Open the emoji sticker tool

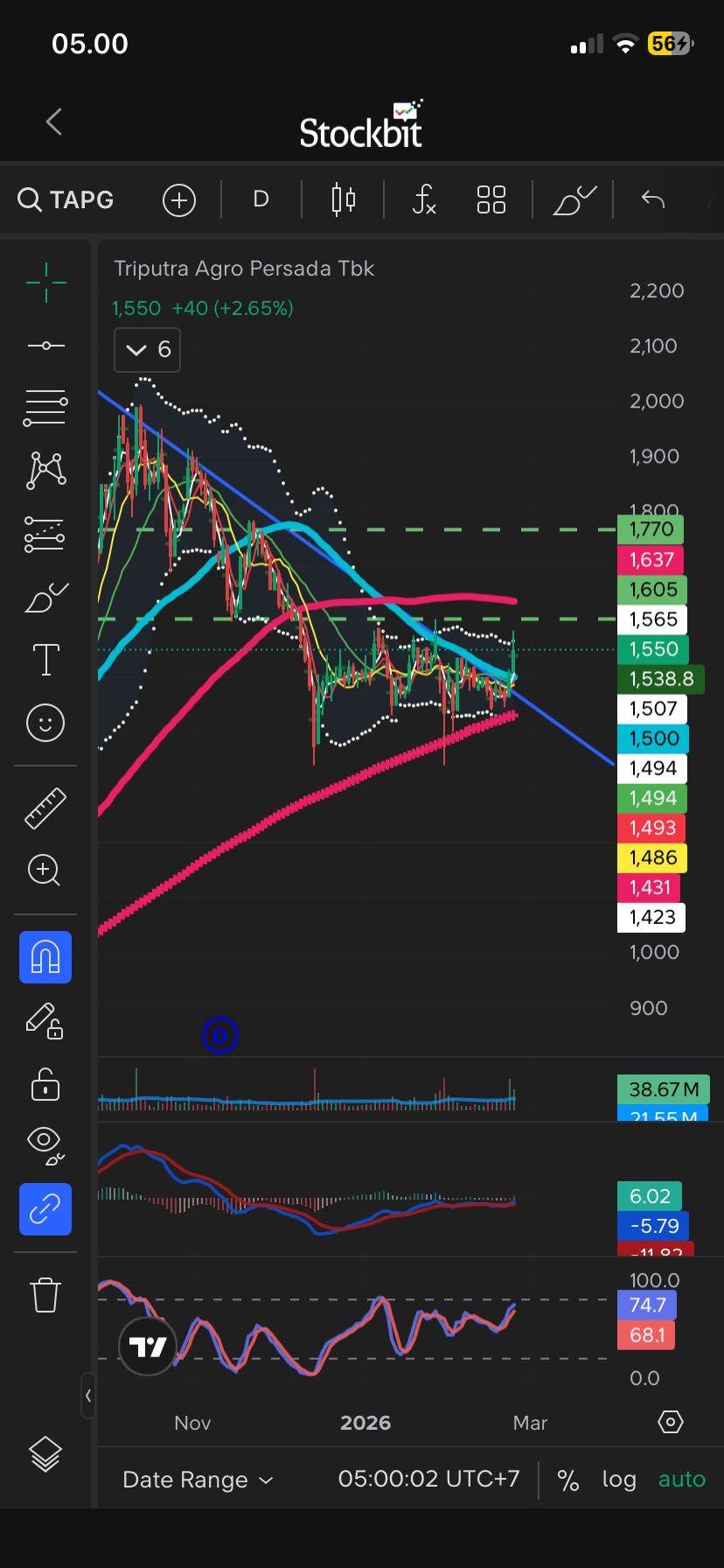point(45,723)
